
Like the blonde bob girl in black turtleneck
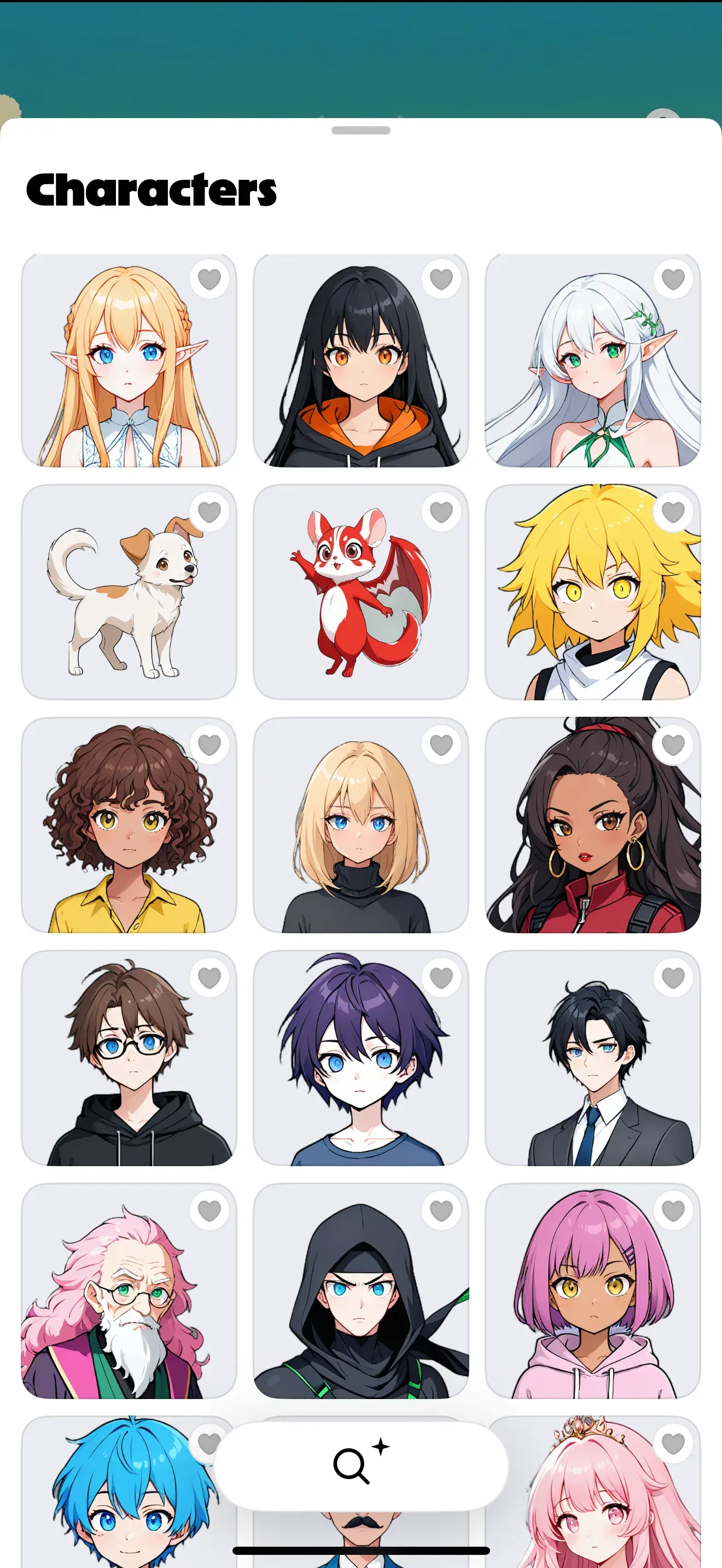(x=441, y=745)
